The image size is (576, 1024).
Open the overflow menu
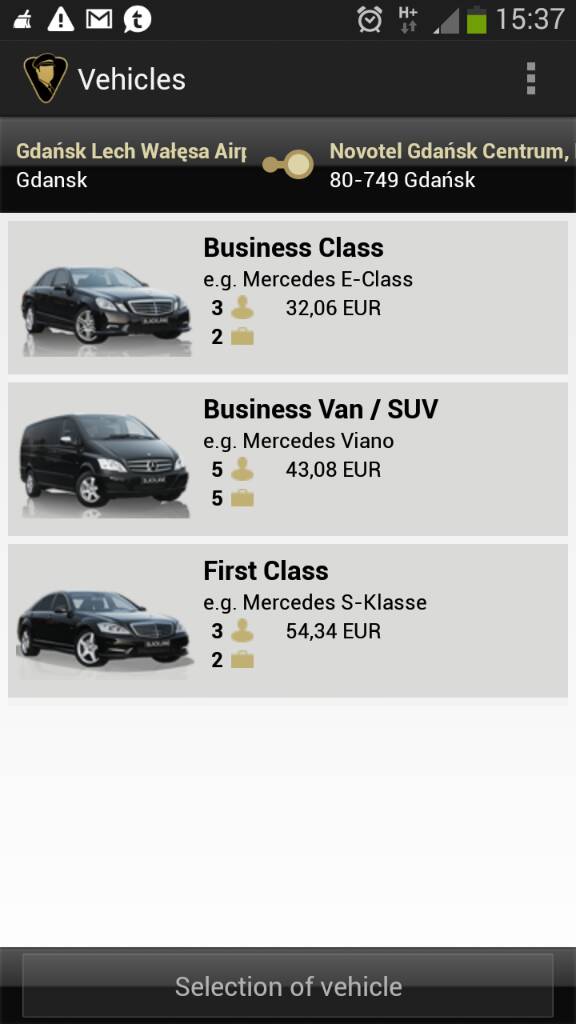click(530, 79)
